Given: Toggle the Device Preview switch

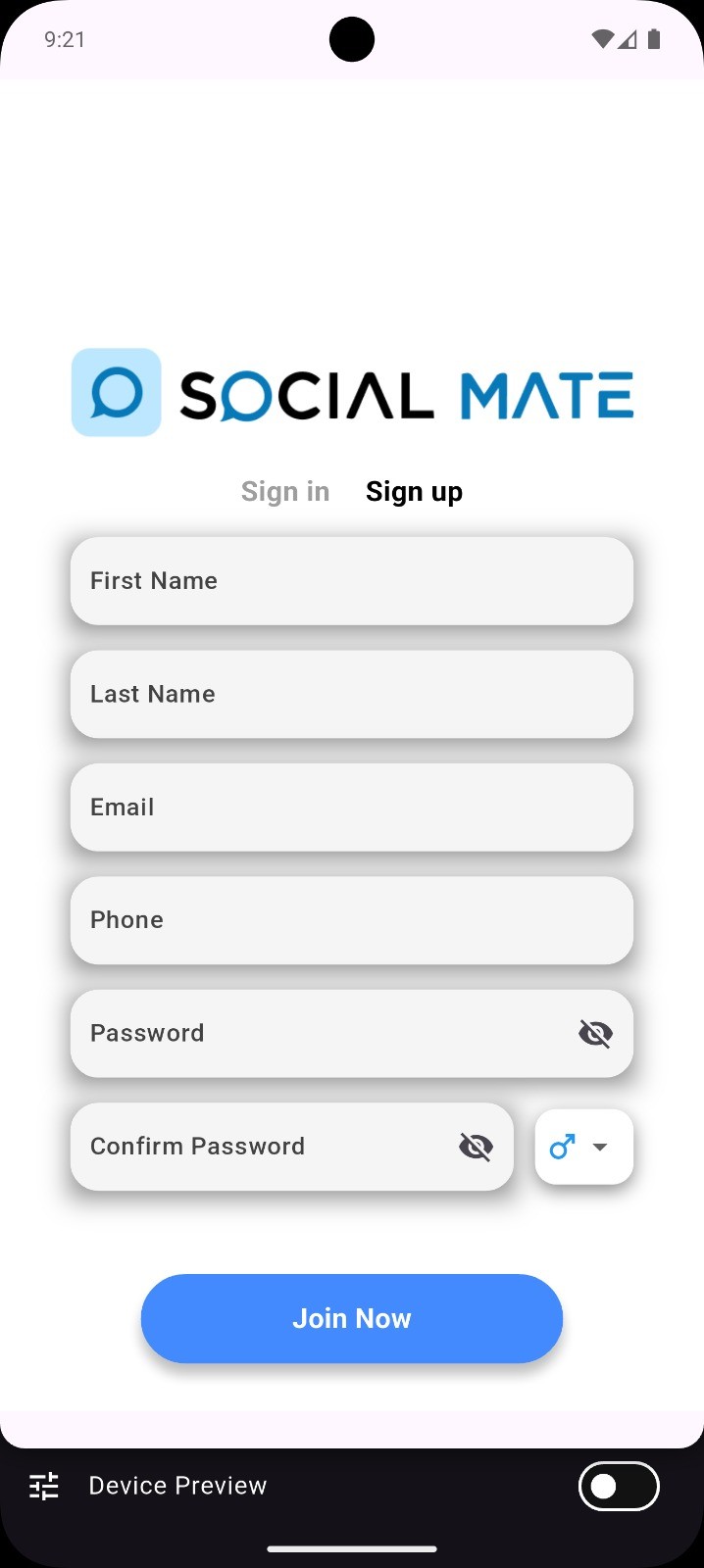Looking at the screenshot, I should tap(619, 1487).
